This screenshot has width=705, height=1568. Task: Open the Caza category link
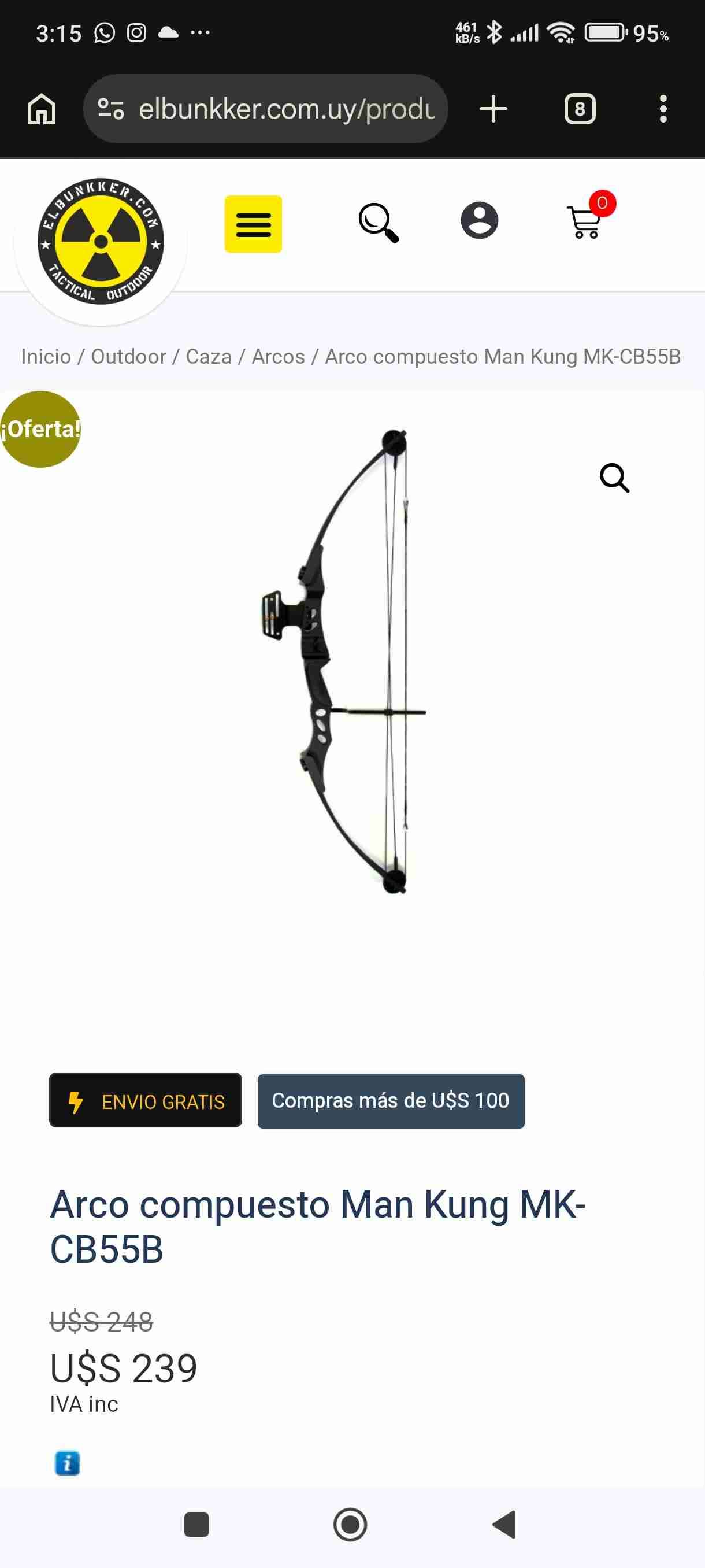pos(209,357)
